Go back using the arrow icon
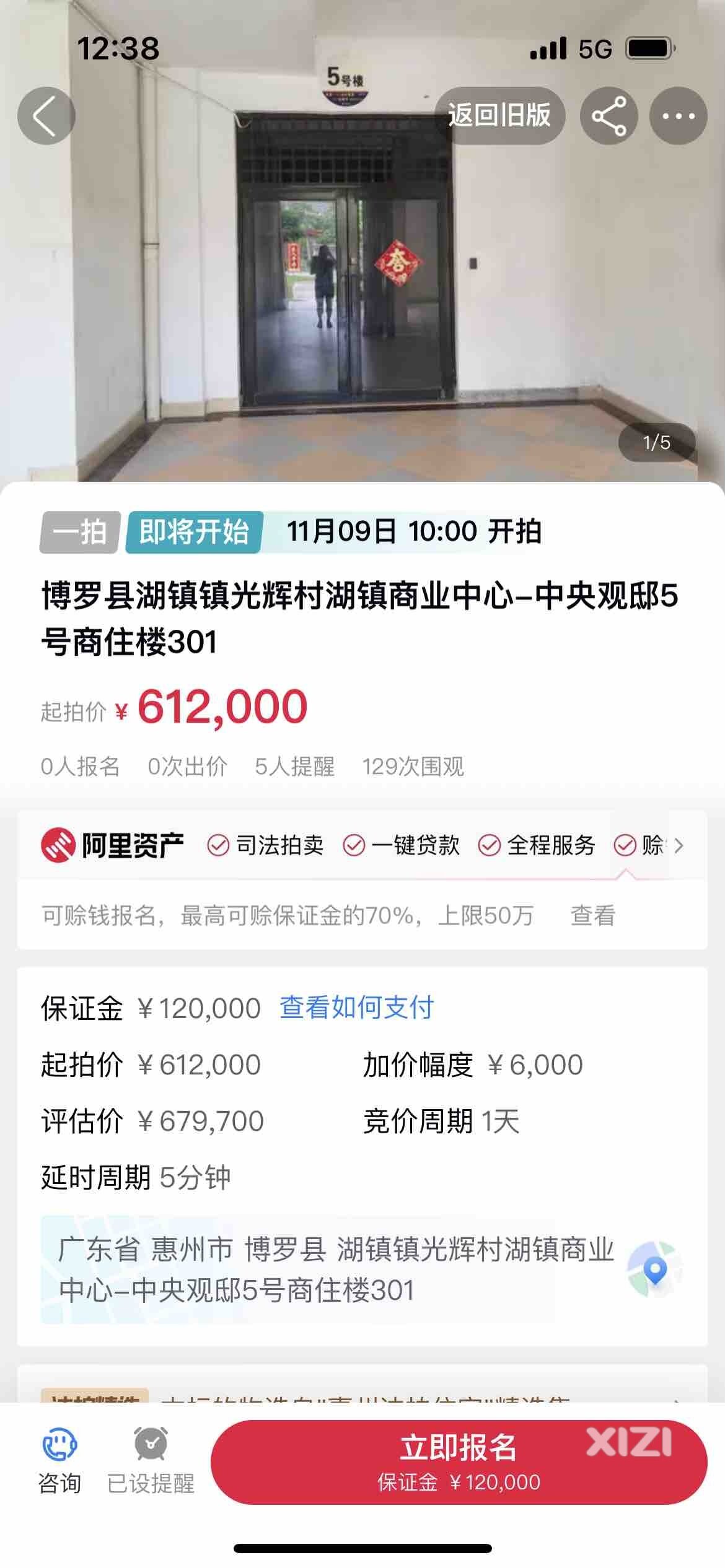 [46, 116]
